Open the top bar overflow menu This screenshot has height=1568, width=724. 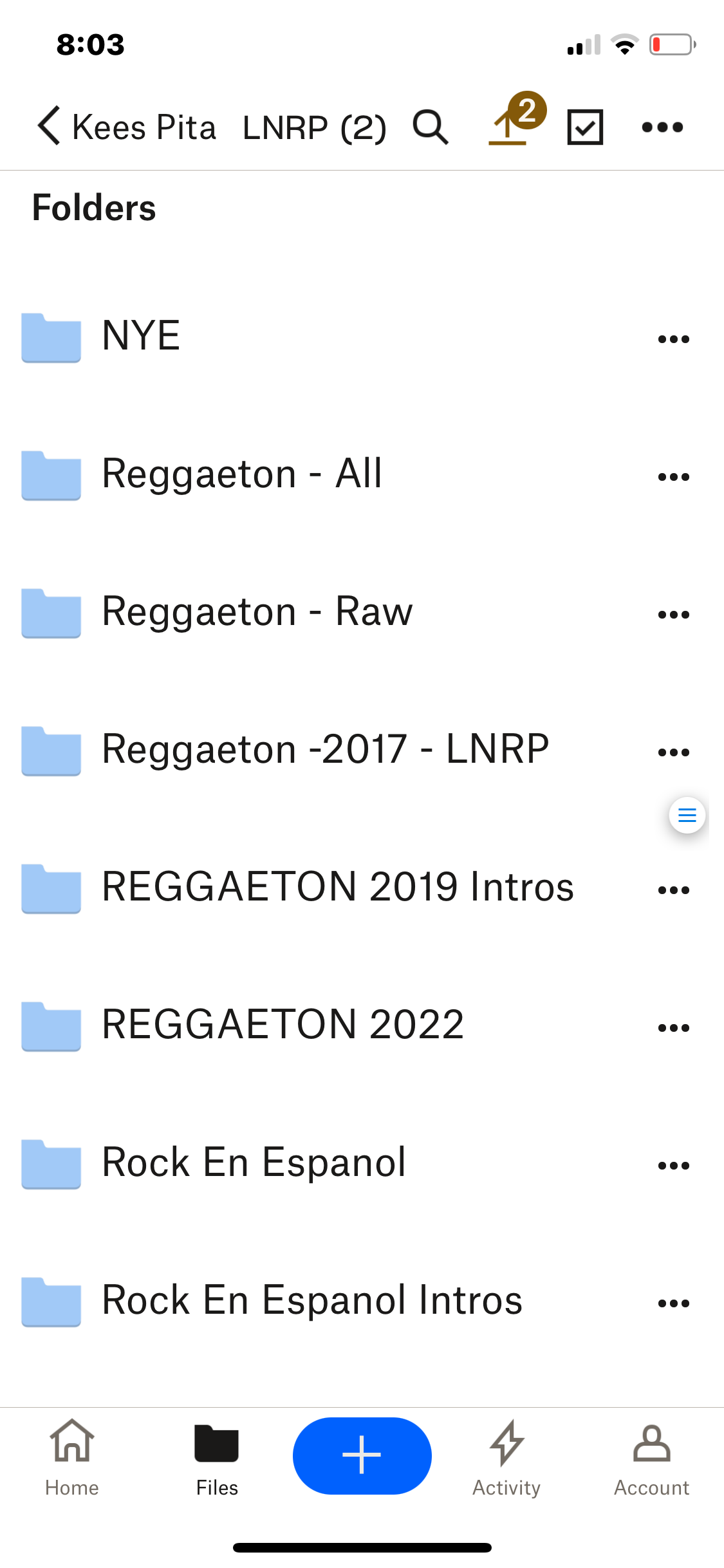pos(662,127)
